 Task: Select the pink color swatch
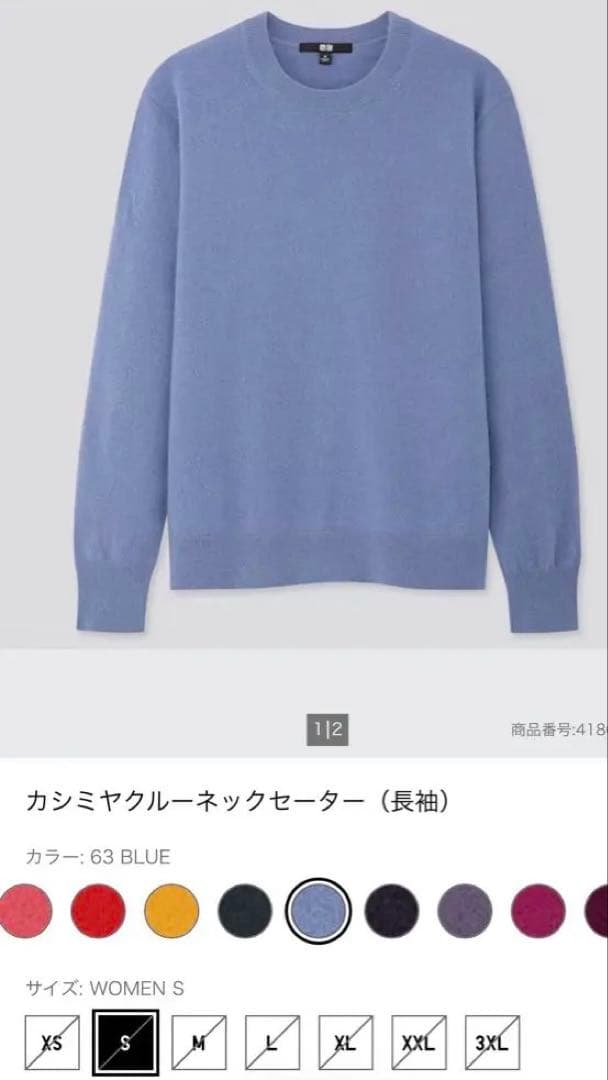[x=26, y=911]
